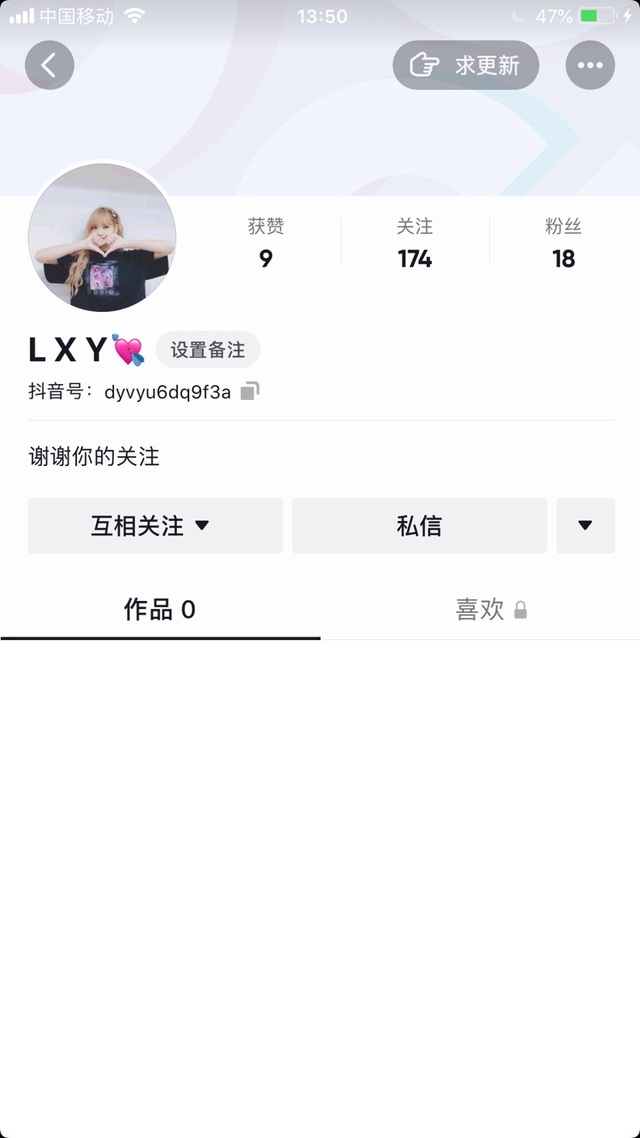640x1138 pixels.
Task: Switch to the 作品 tab
Action: (x=160, y=610)
